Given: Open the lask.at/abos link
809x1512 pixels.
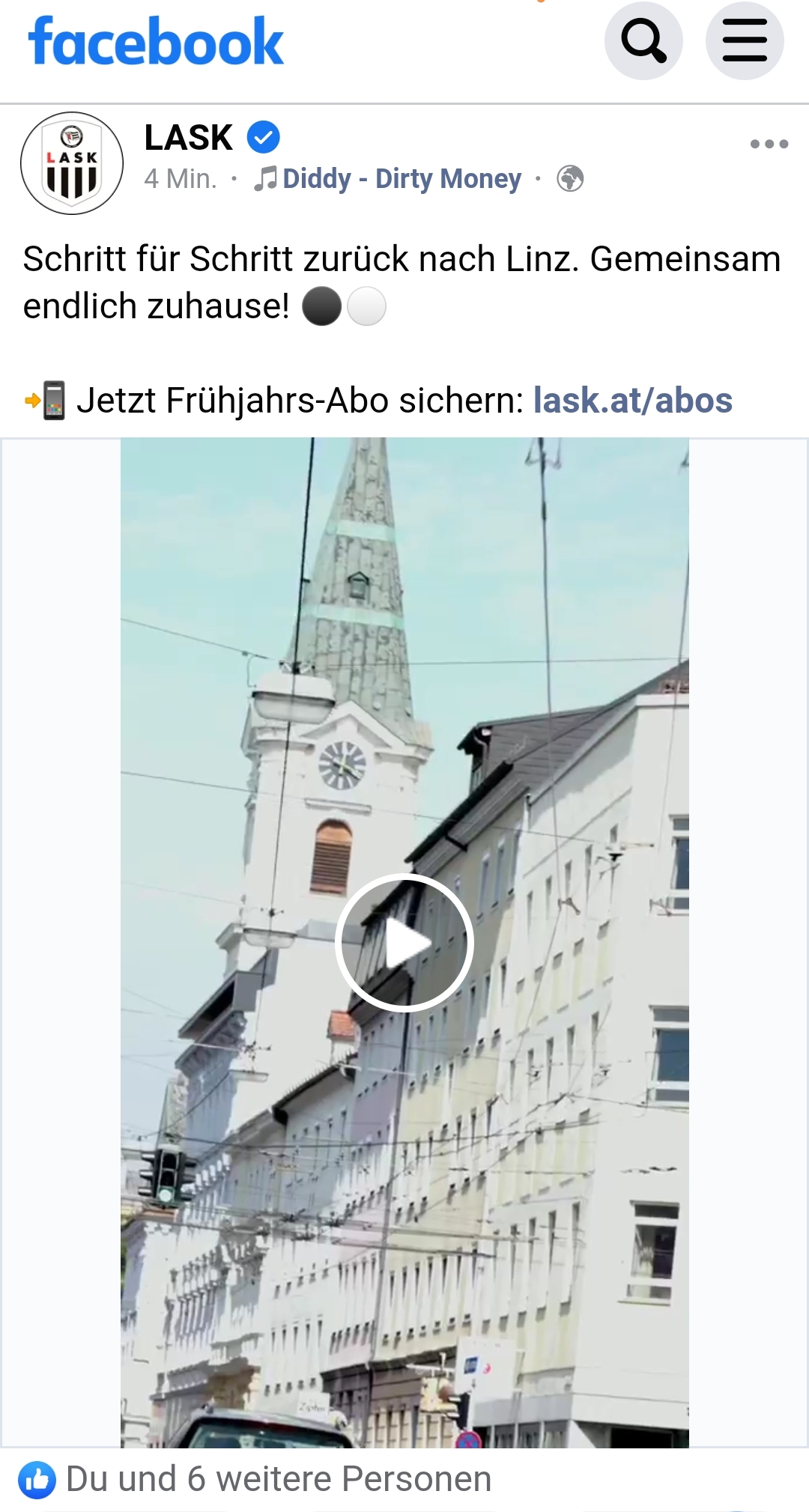Looking at the screenshot, I should click(633, 400).
